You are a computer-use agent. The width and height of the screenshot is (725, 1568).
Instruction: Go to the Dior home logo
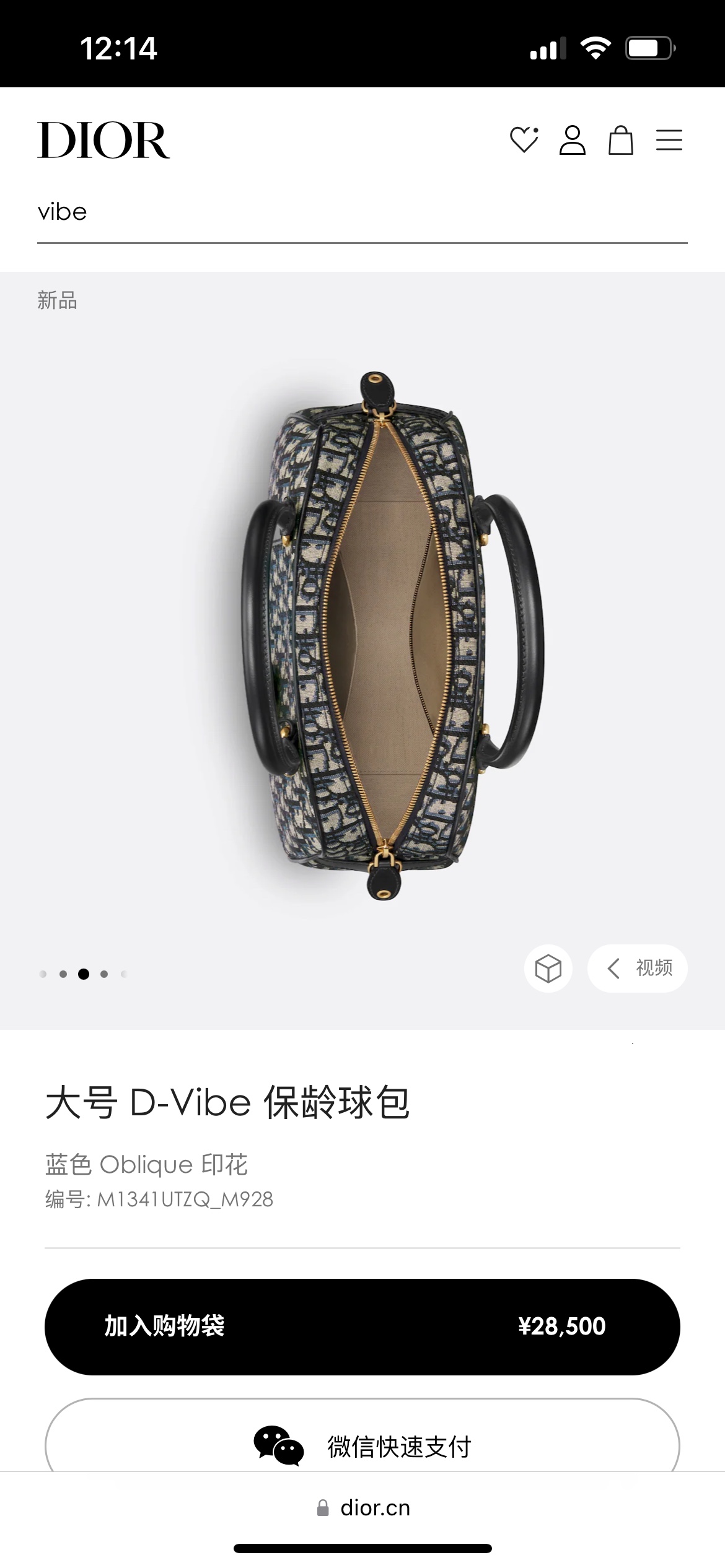[x=103, y=141]
